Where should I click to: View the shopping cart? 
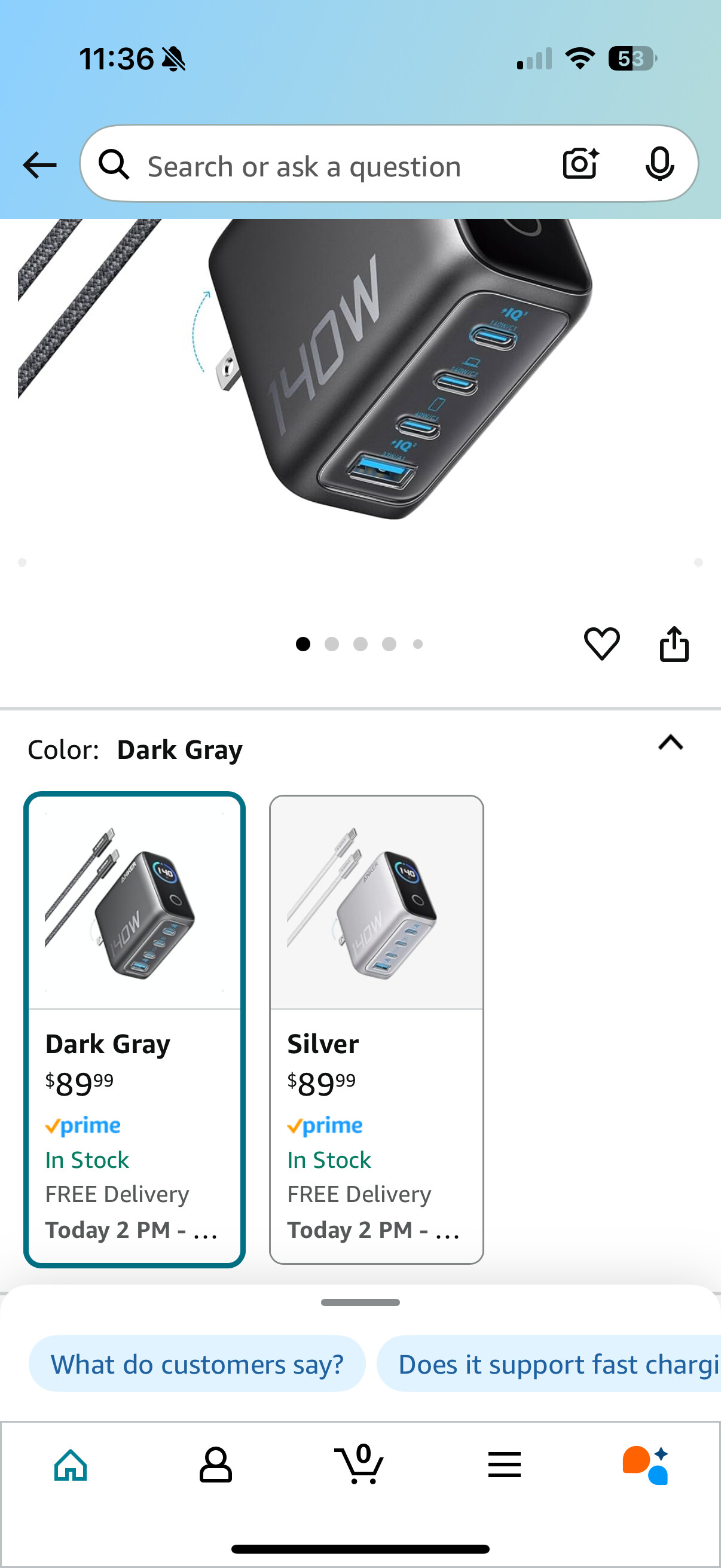coord(359,1465)
